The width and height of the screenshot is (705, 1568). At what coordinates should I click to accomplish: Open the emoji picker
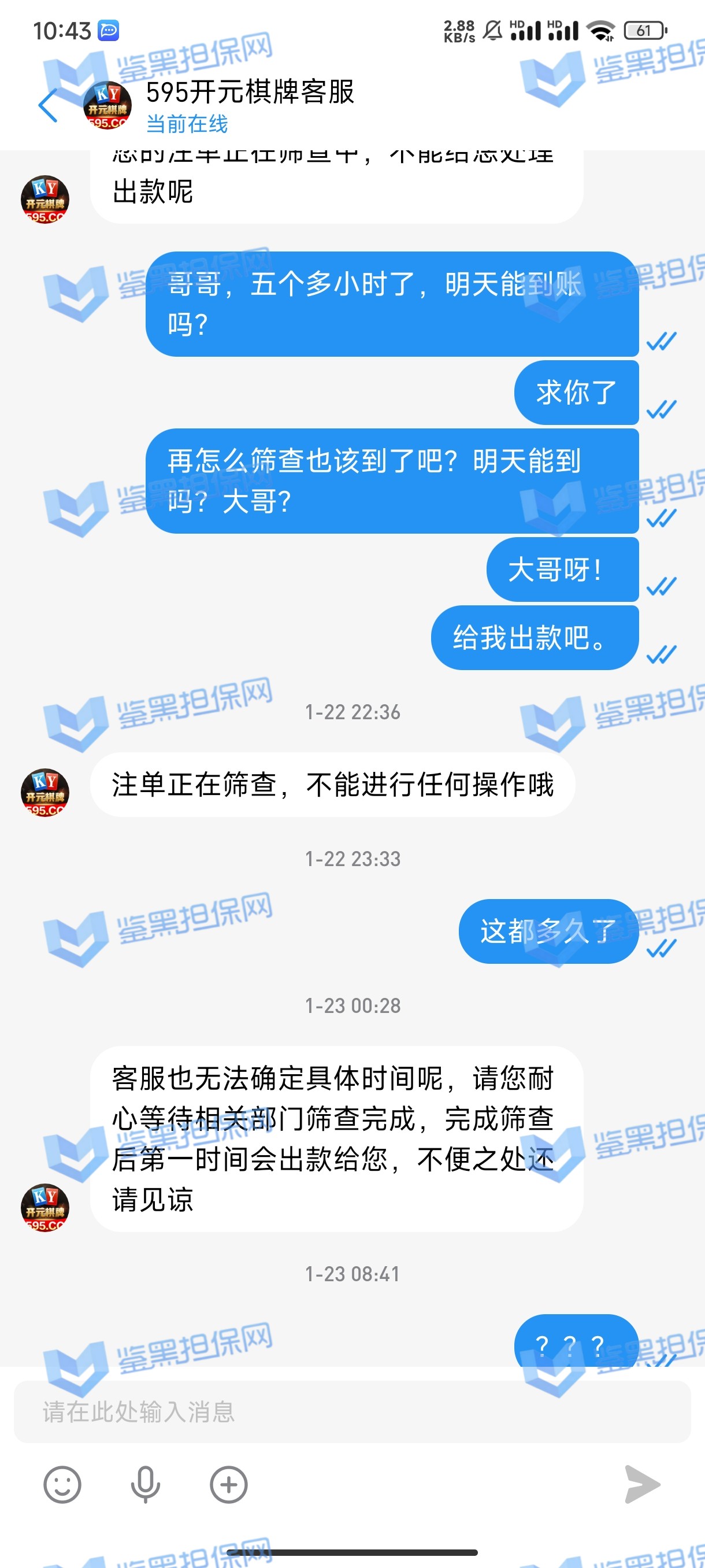coord(62,1484)
